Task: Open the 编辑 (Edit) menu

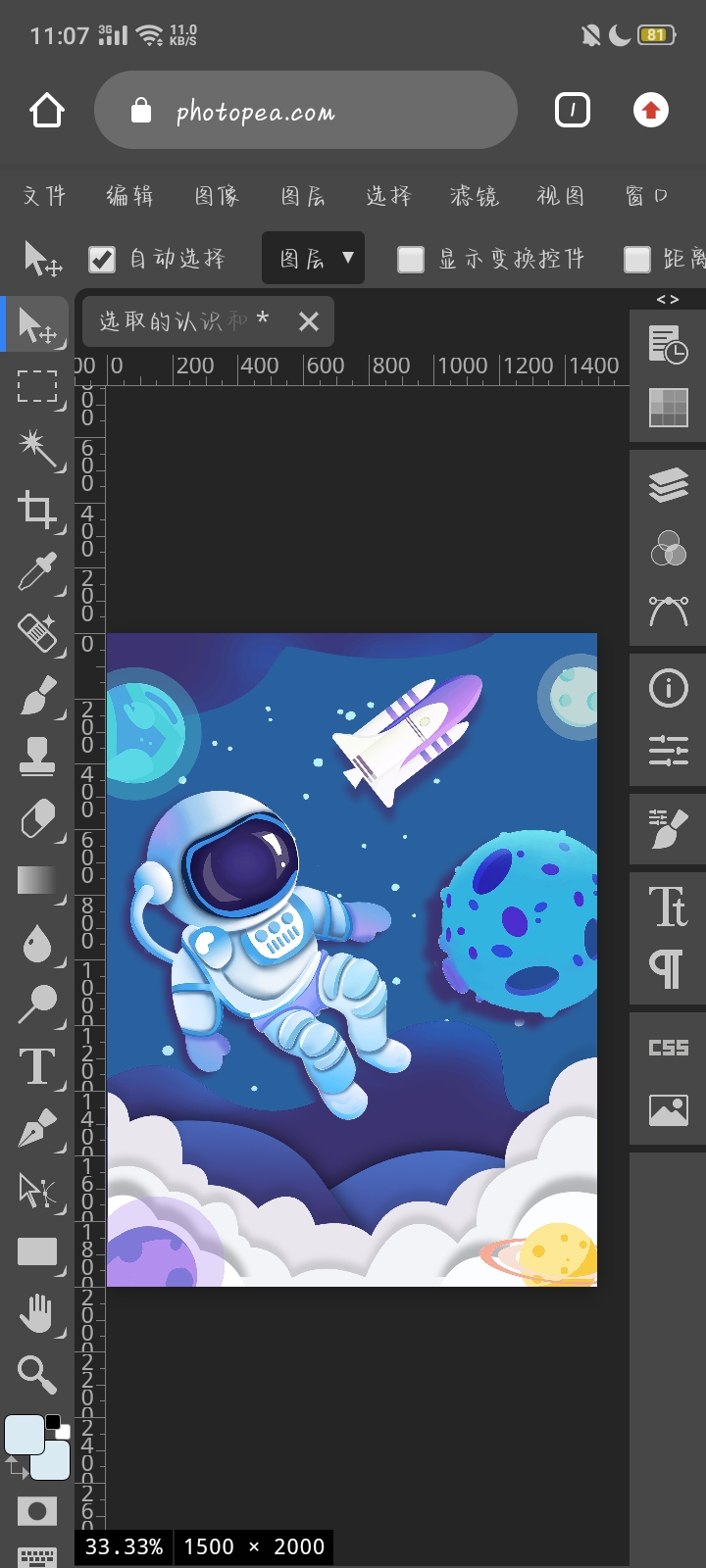Action: click(x=129, y=196)
